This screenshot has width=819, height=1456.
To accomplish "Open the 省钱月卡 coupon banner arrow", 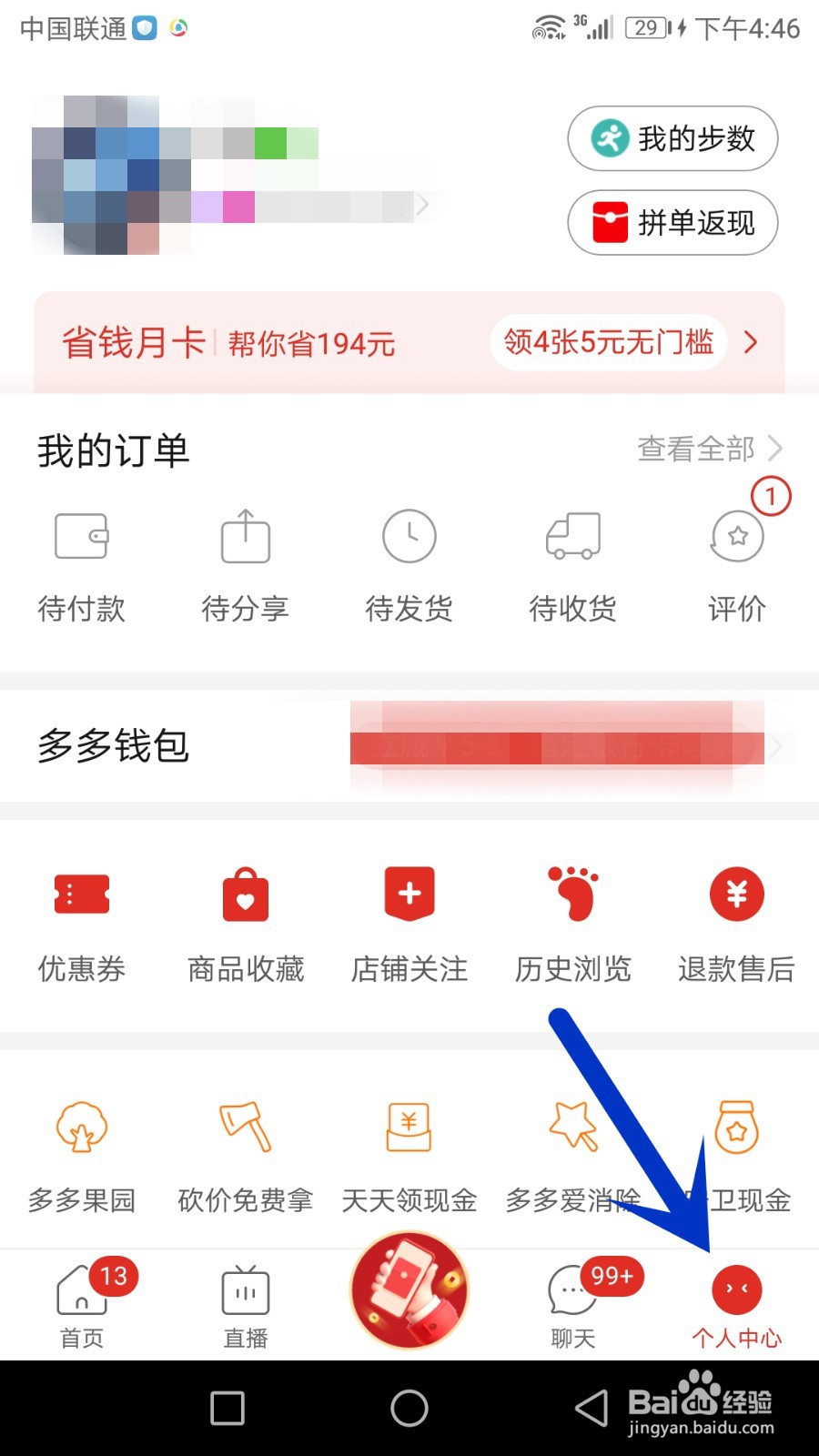I will (752, 343).
